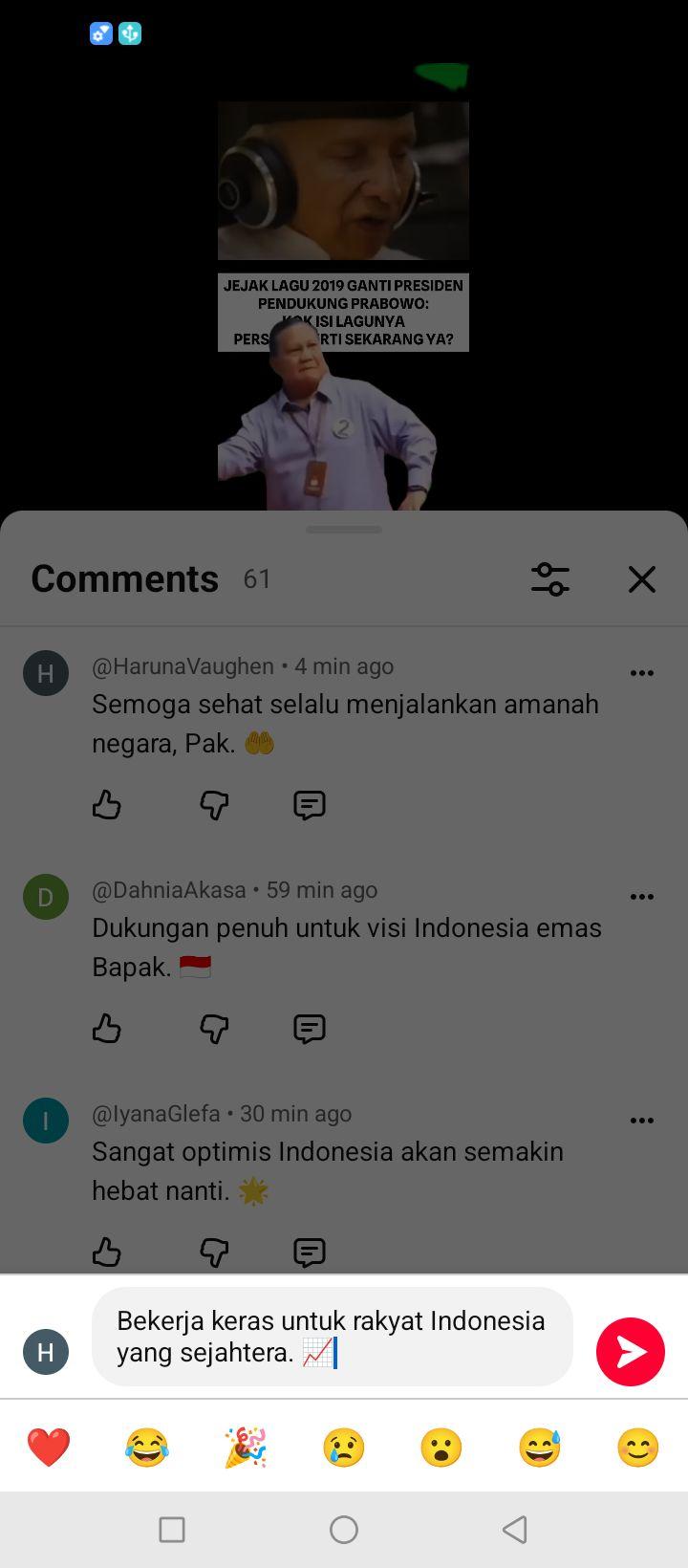Dislike DahniaAkasa's comment
The image size is (688, 1568).
click(214, 1029)
